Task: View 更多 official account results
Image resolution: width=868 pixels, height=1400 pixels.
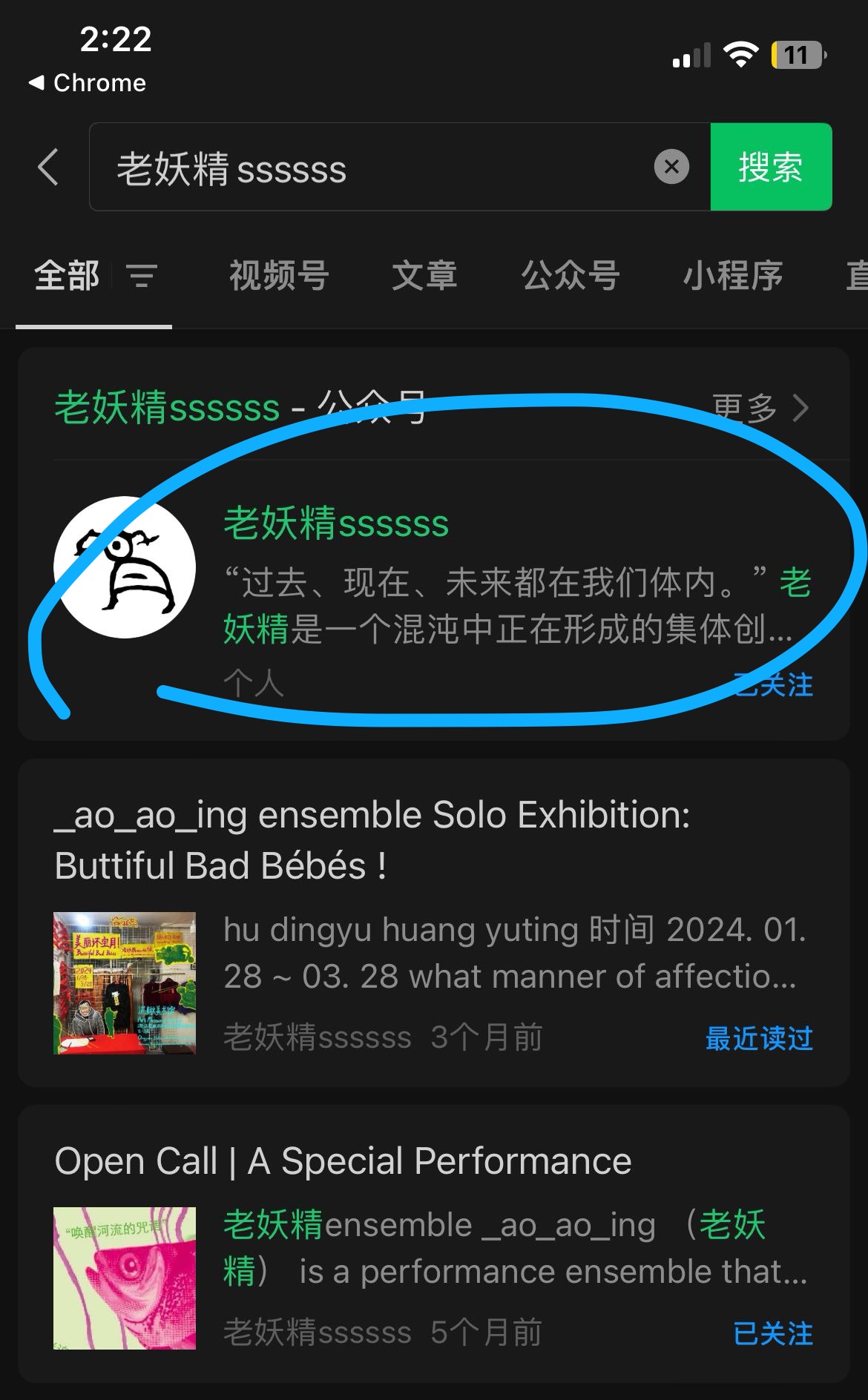Action: point(760,408)
